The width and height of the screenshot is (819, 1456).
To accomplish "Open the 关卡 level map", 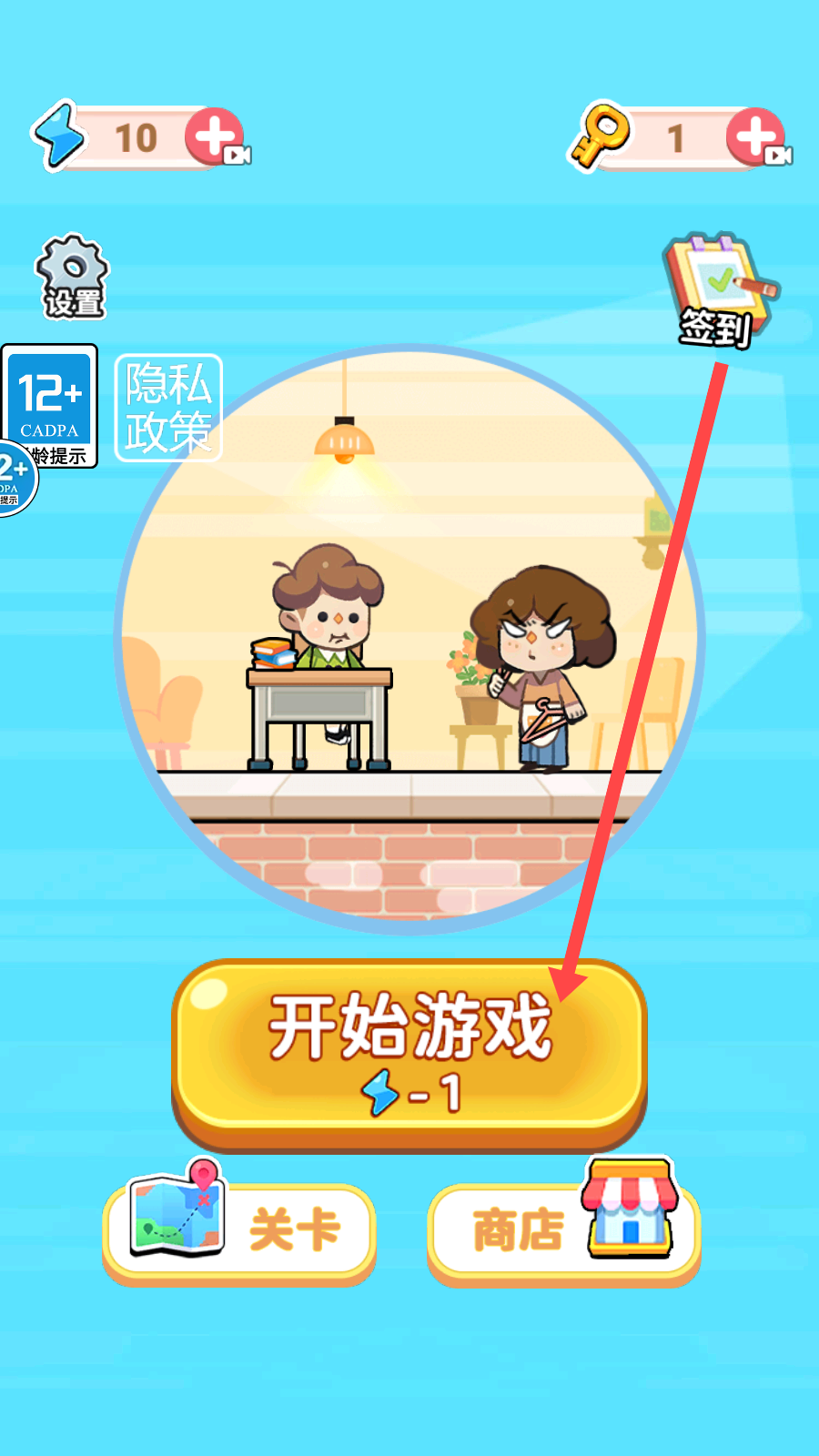I will coord(239,1229).
